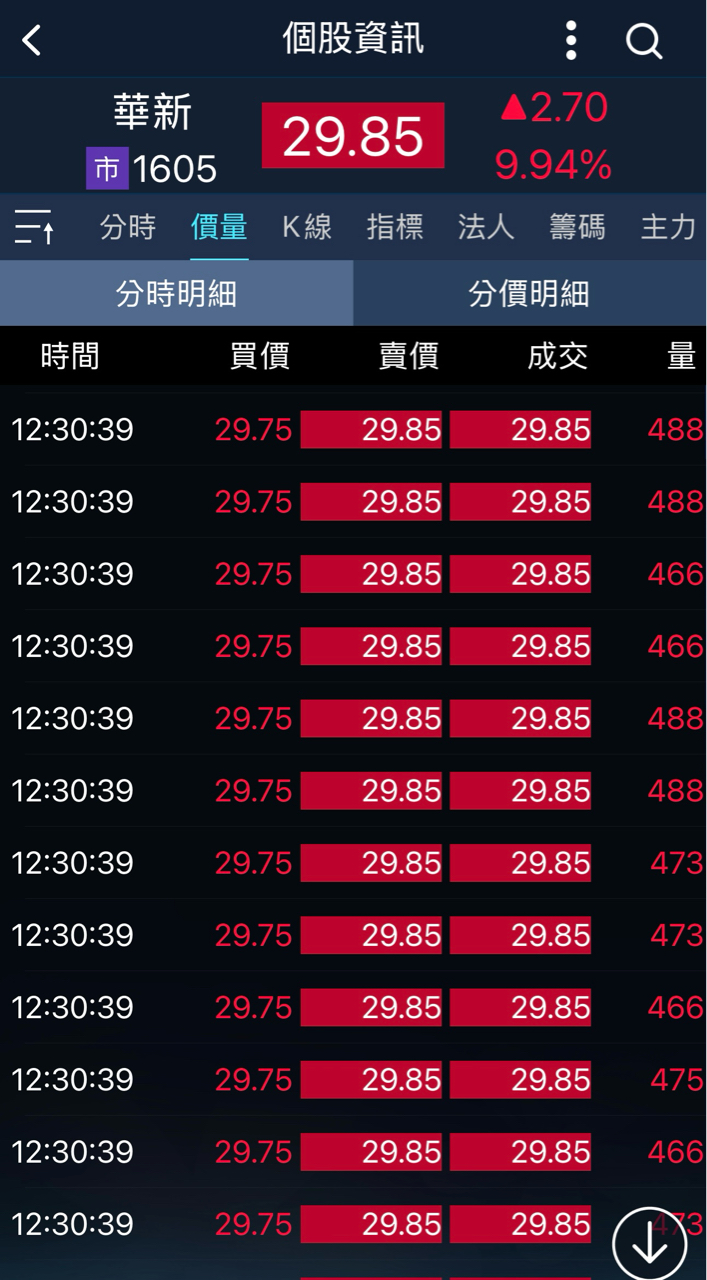Switch to the 分時 tab
Screen dimensions: 707x1280
pyautogui.click(x=128, y=227)
